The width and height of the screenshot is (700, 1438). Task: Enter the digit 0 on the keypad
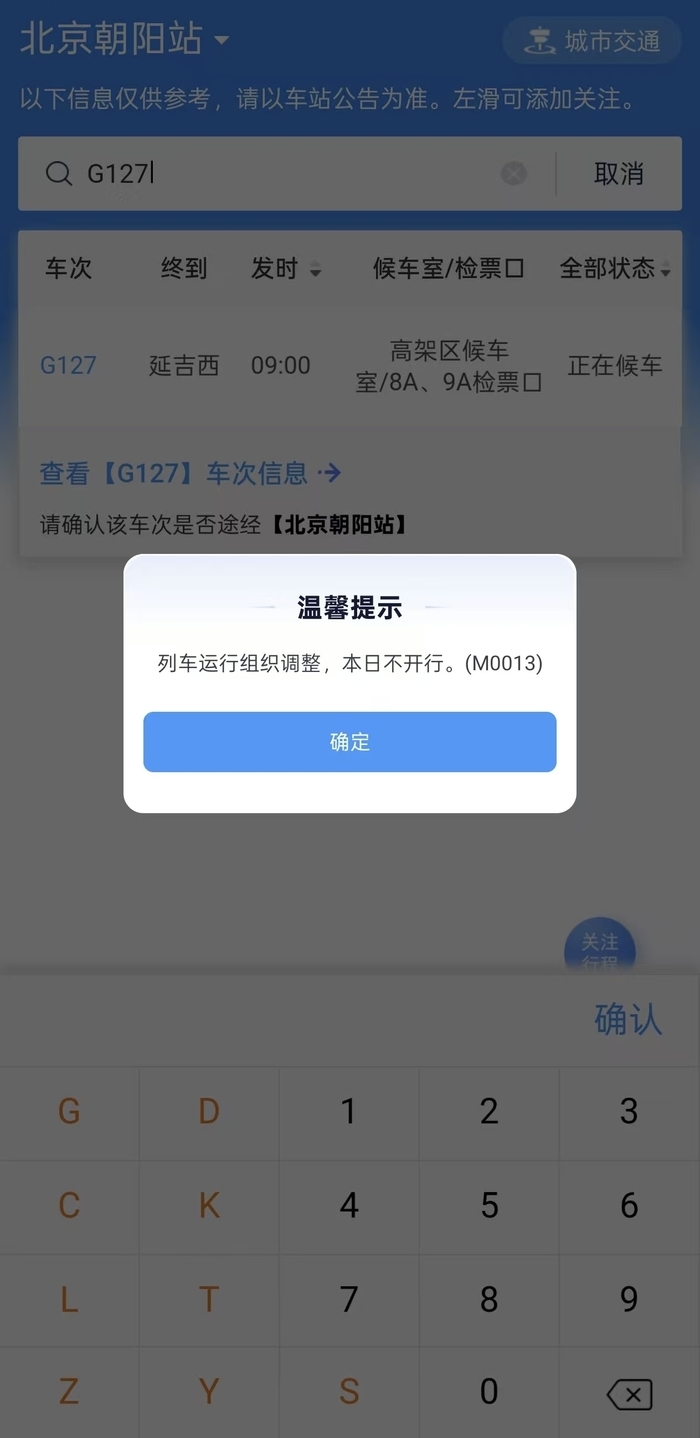pos(489,1392)
